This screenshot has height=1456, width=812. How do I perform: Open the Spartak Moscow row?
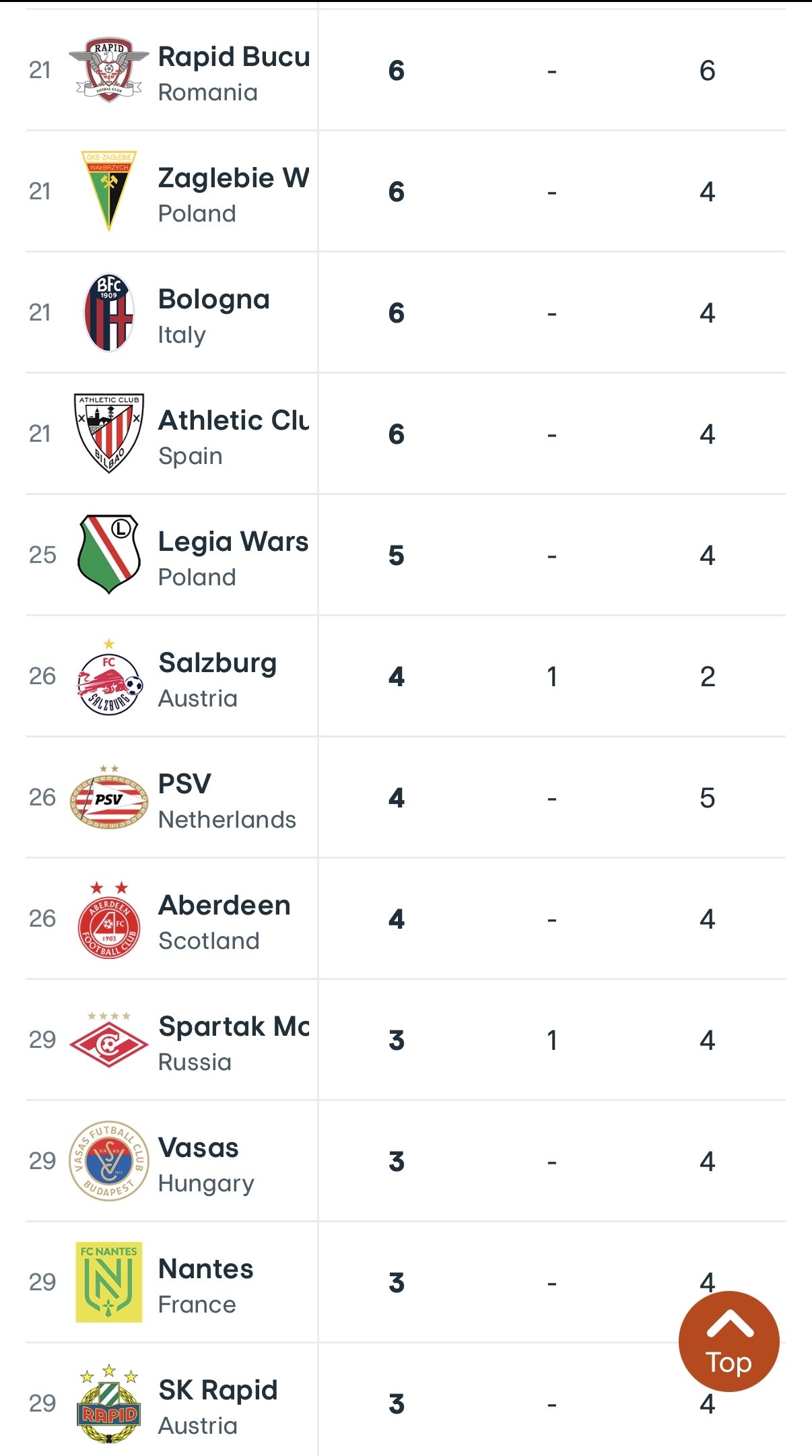point(406,1040)
